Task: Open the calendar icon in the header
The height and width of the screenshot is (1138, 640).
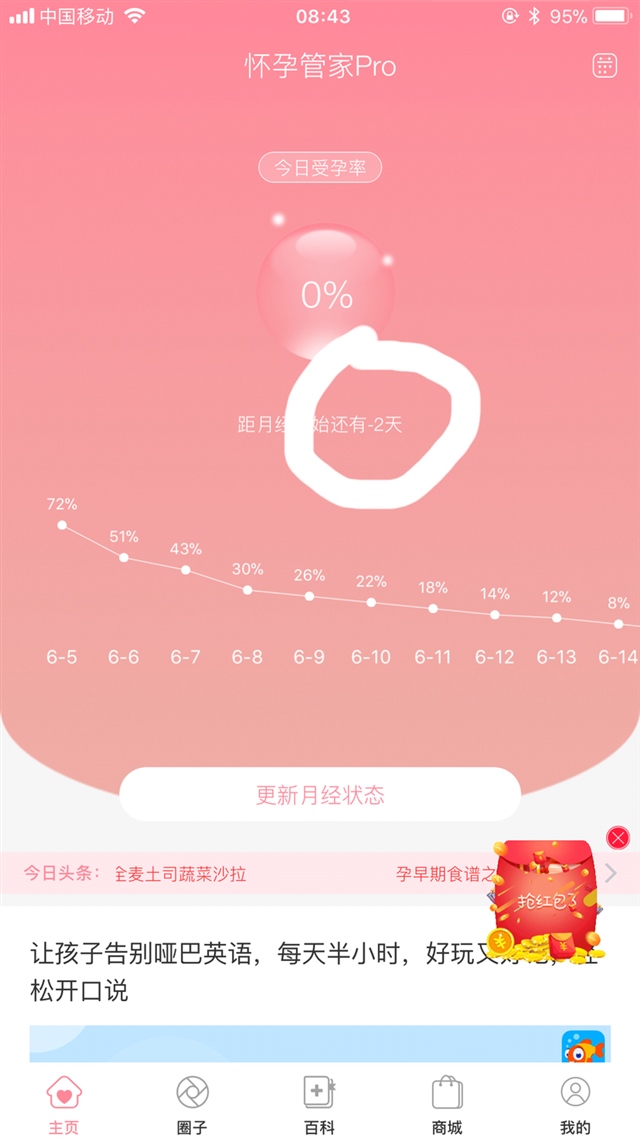Action: pyautogui.click(x=604, y=66)
